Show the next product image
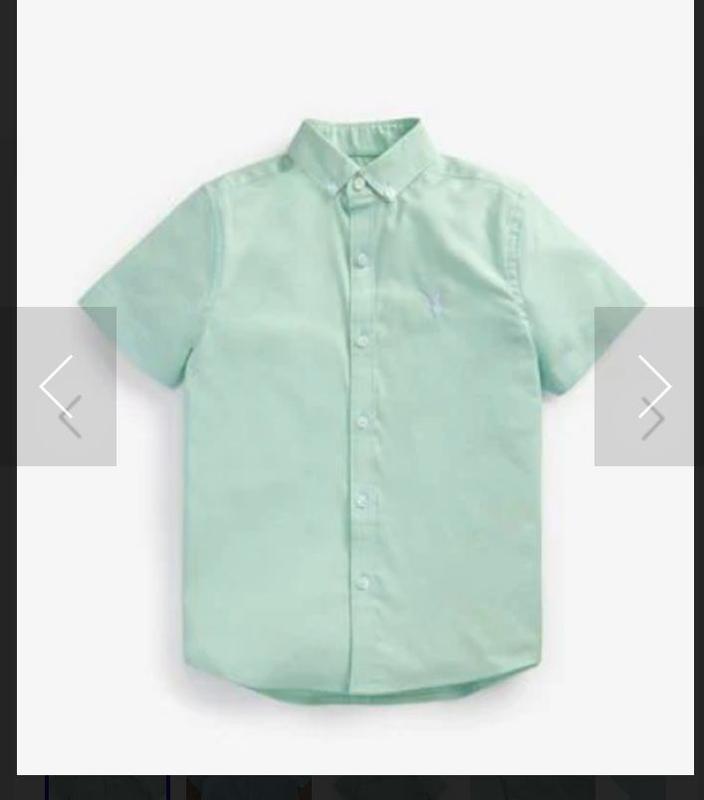The image size is (704, 800). pyautogui.click(x=647, y=386)
